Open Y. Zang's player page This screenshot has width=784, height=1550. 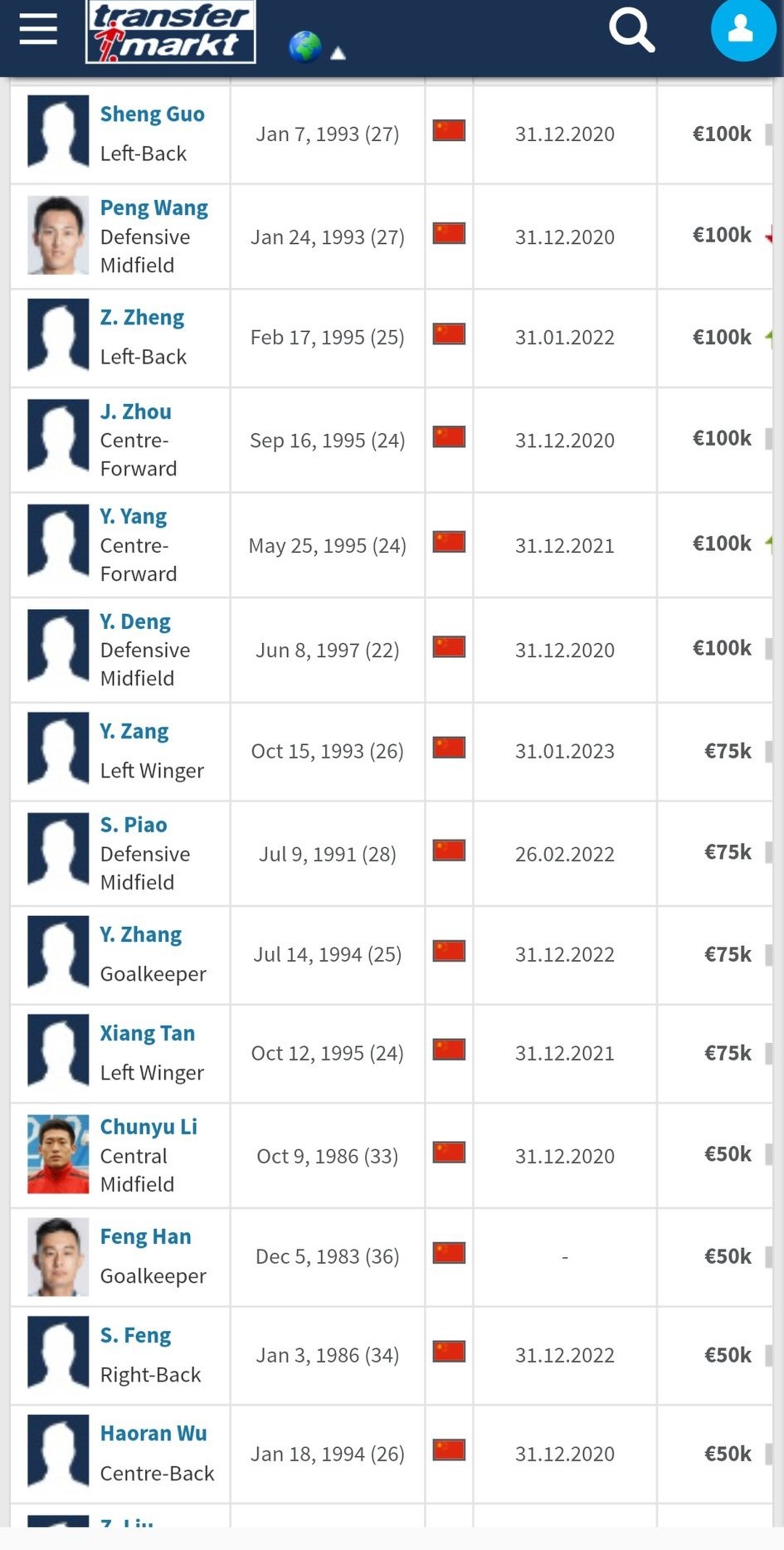pyautogui.click(x=134, y=730)
